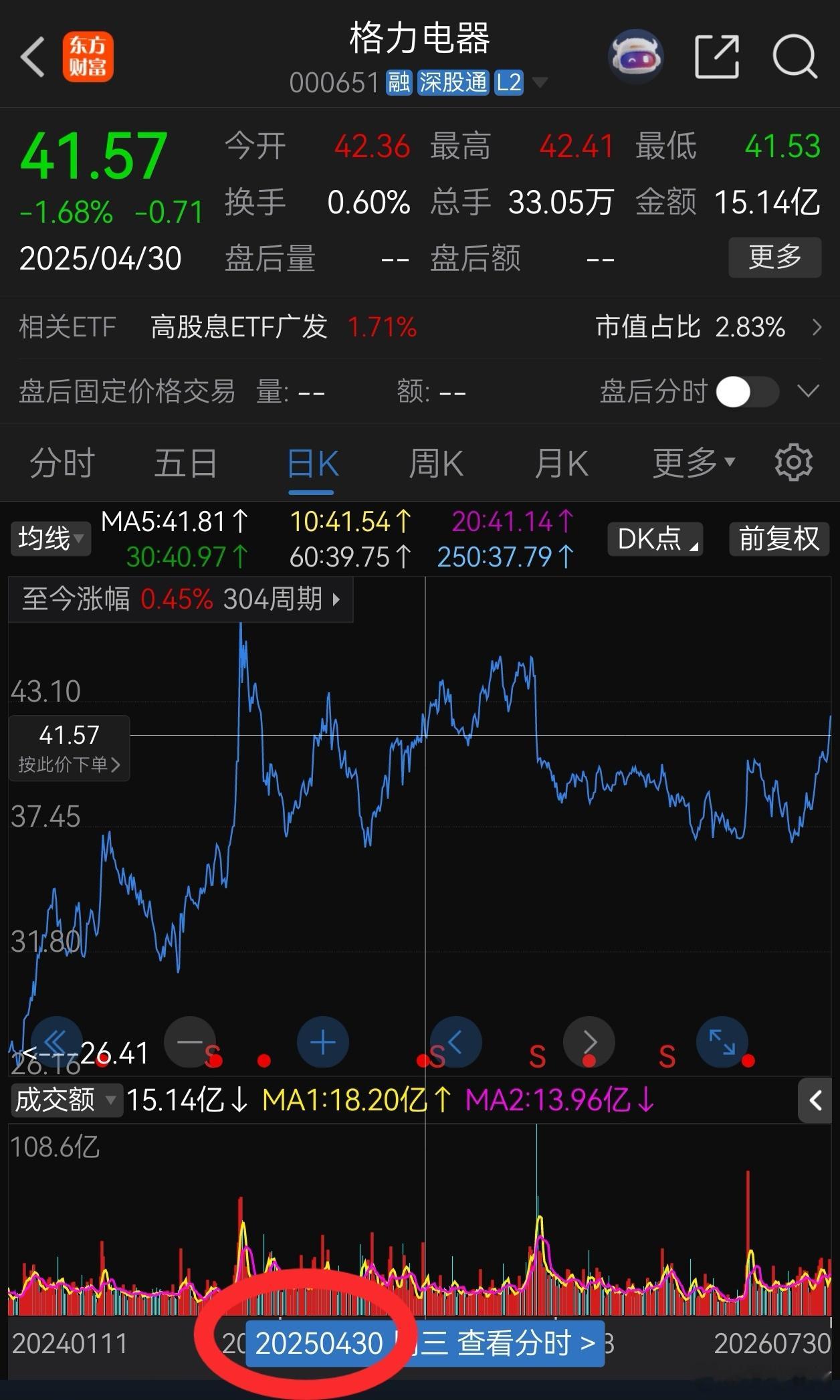This screenshot has height=1400, width=840.
Task: Tap the DK点 button
Action: tap(655, 539)
